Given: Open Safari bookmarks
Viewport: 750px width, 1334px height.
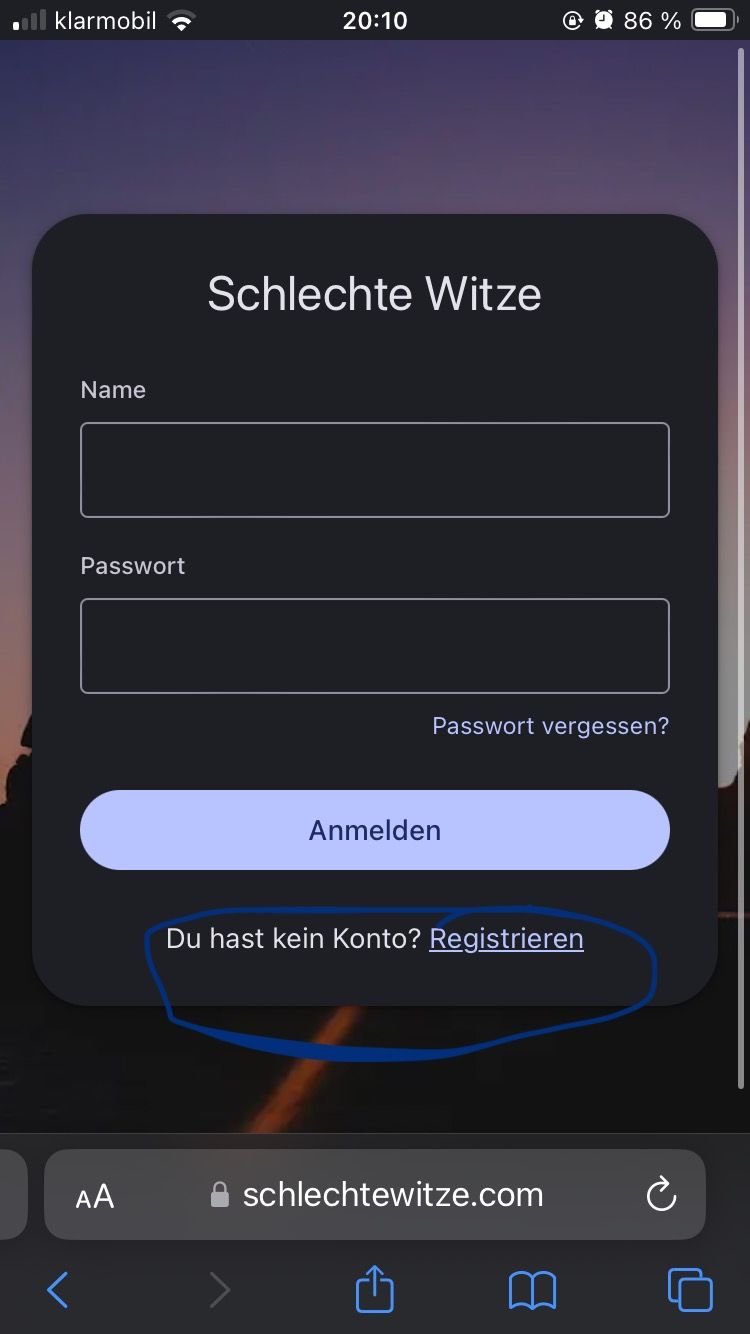Looking at the screenshot, I should click(x=532, y=1290).
